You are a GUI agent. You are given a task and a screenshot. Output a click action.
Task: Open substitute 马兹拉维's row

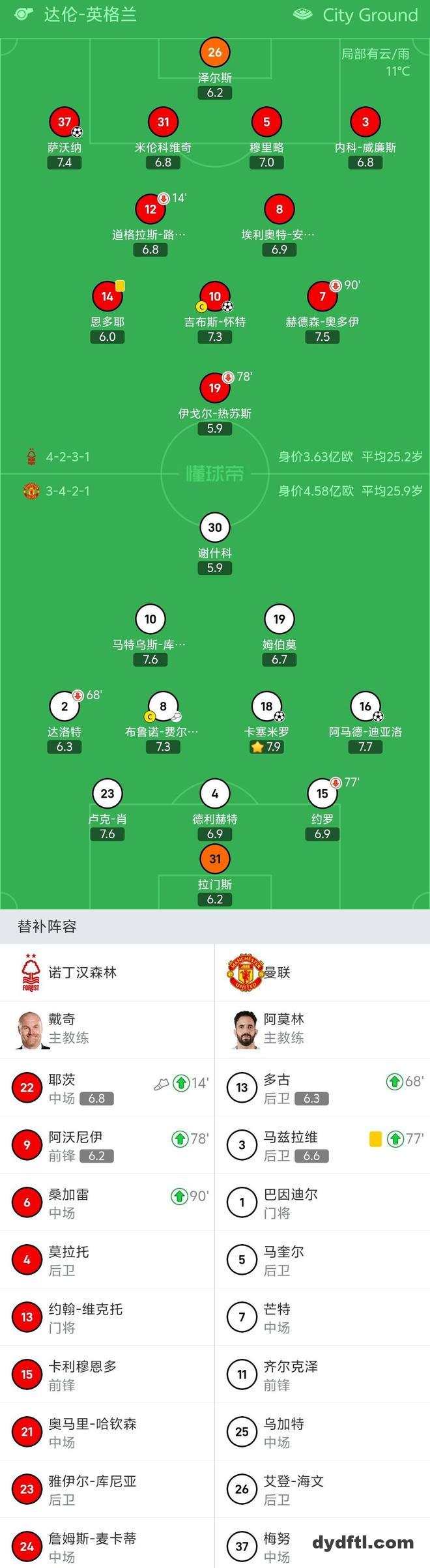(322, 1145)
